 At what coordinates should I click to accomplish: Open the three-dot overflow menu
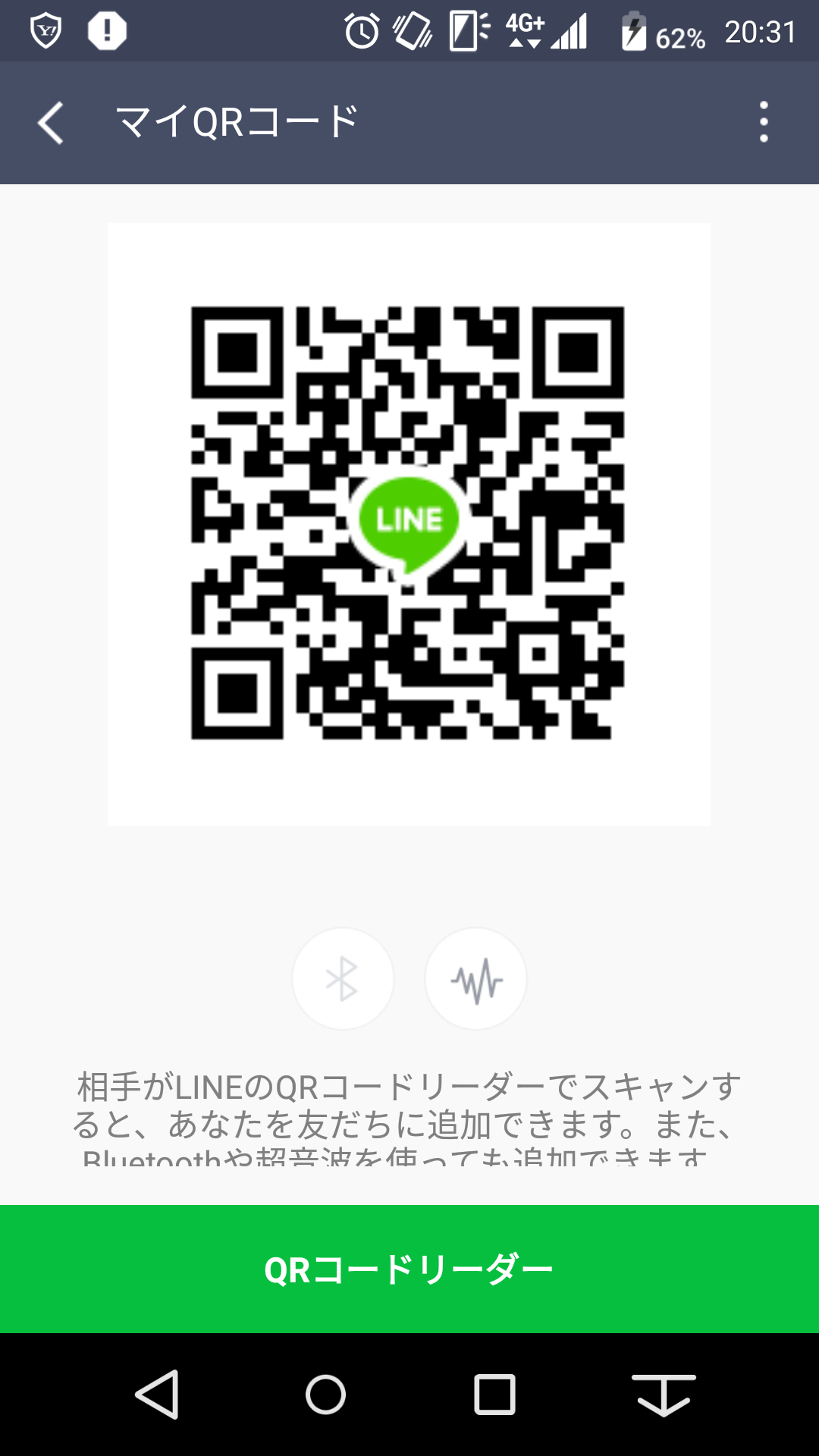[764, 122]
